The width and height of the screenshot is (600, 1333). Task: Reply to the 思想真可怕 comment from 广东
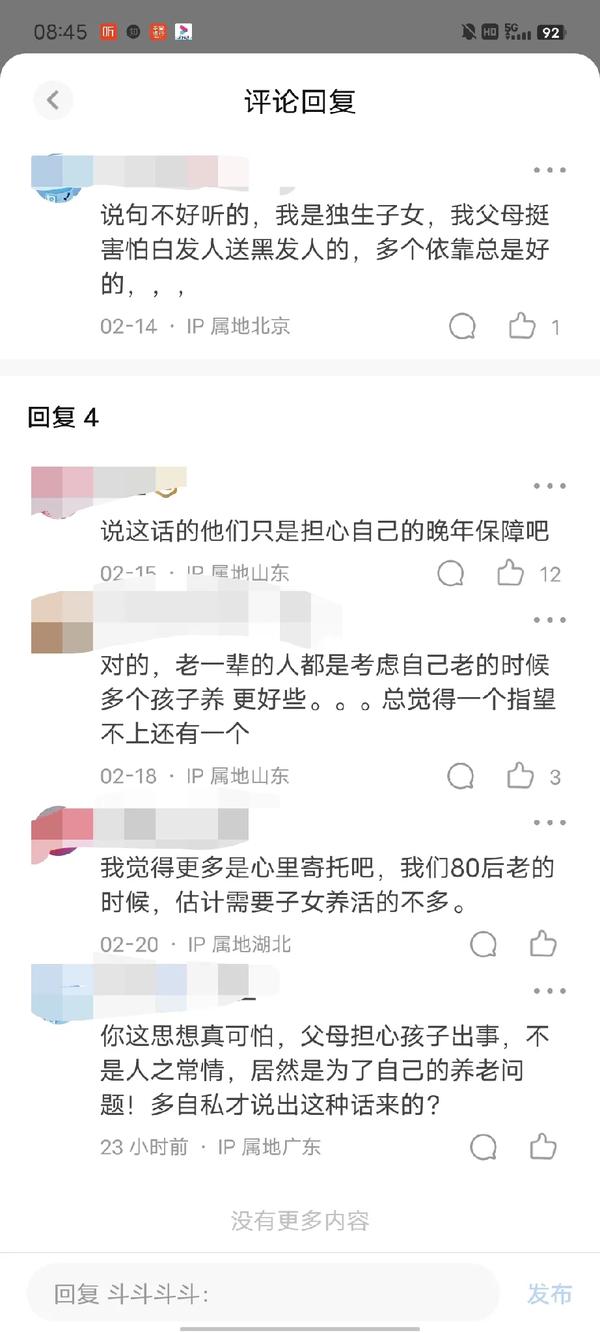[483, 1146]
